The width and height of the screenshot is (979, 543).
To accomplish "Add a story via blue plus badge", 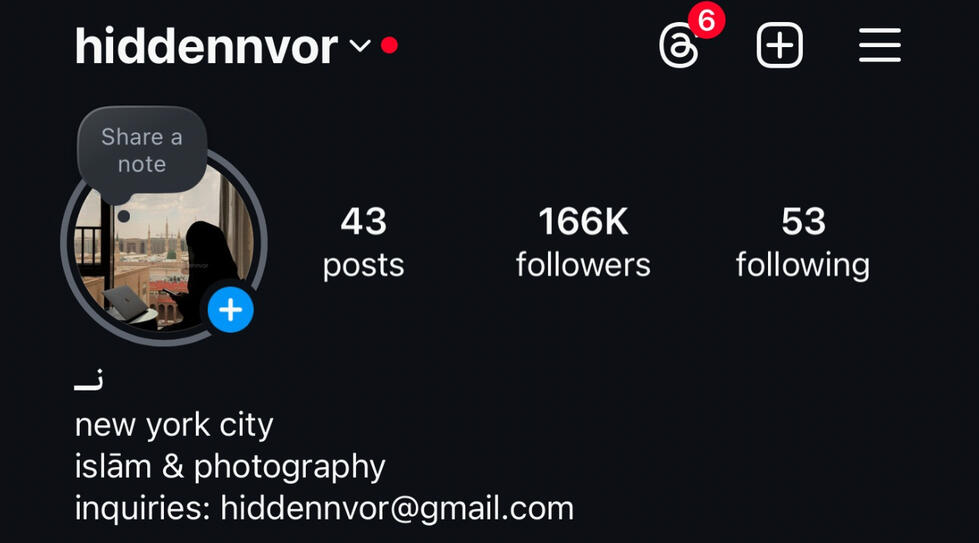I will [231, 310].
